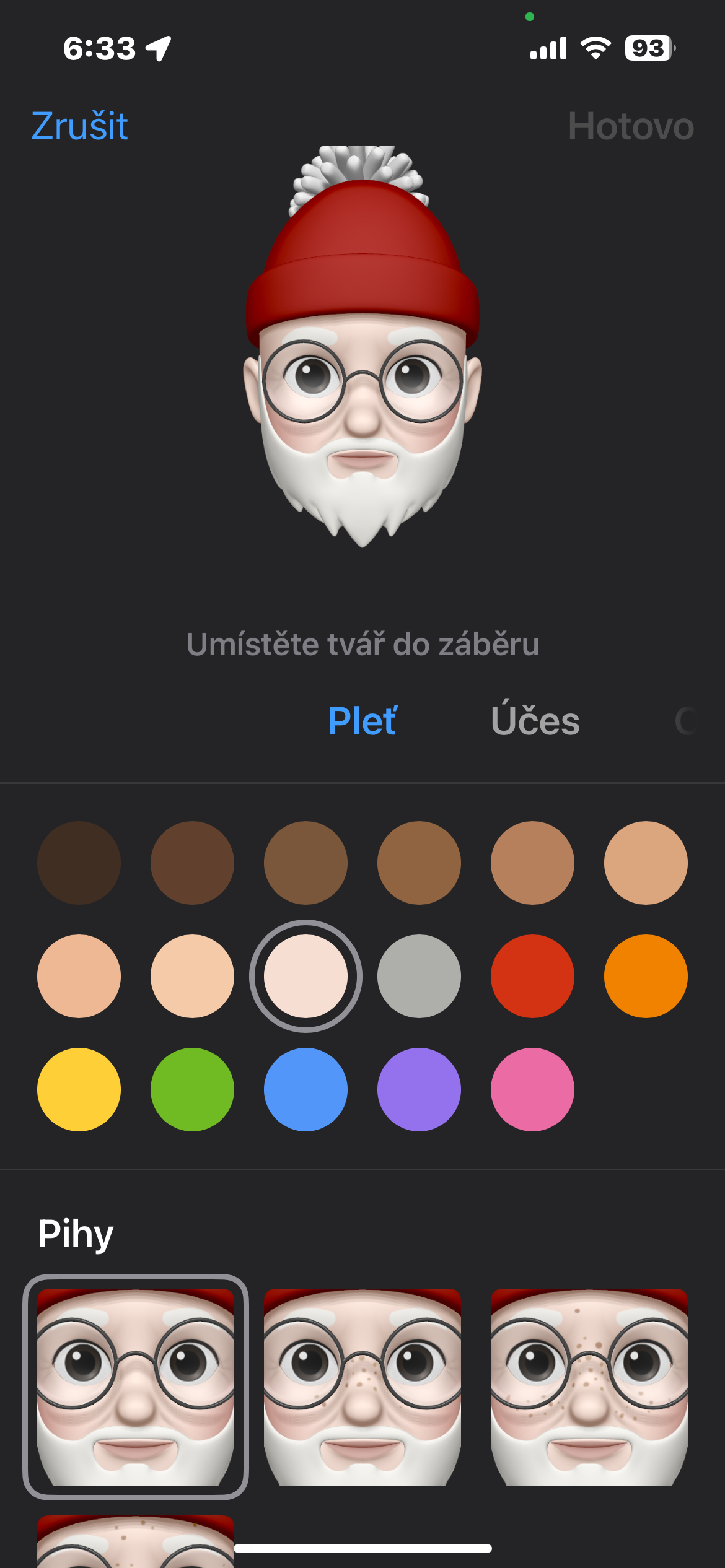This screenshot has height=1568, width=725.
Task: Choose the no-freckles Pihy option
Action: (136, 1387)
